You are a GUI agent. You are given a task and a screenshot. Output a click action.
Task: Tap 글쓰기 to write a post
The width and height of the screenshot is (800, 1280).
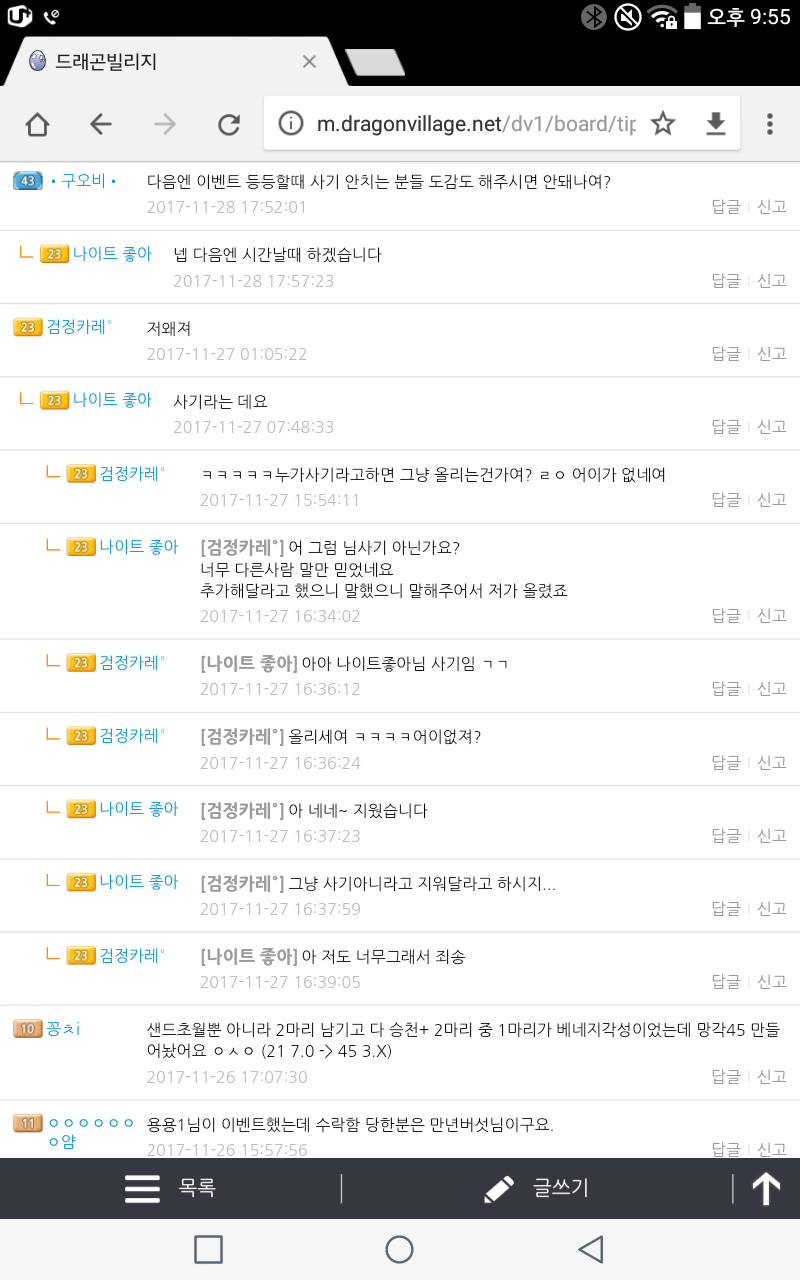[x=537, y=1188]
